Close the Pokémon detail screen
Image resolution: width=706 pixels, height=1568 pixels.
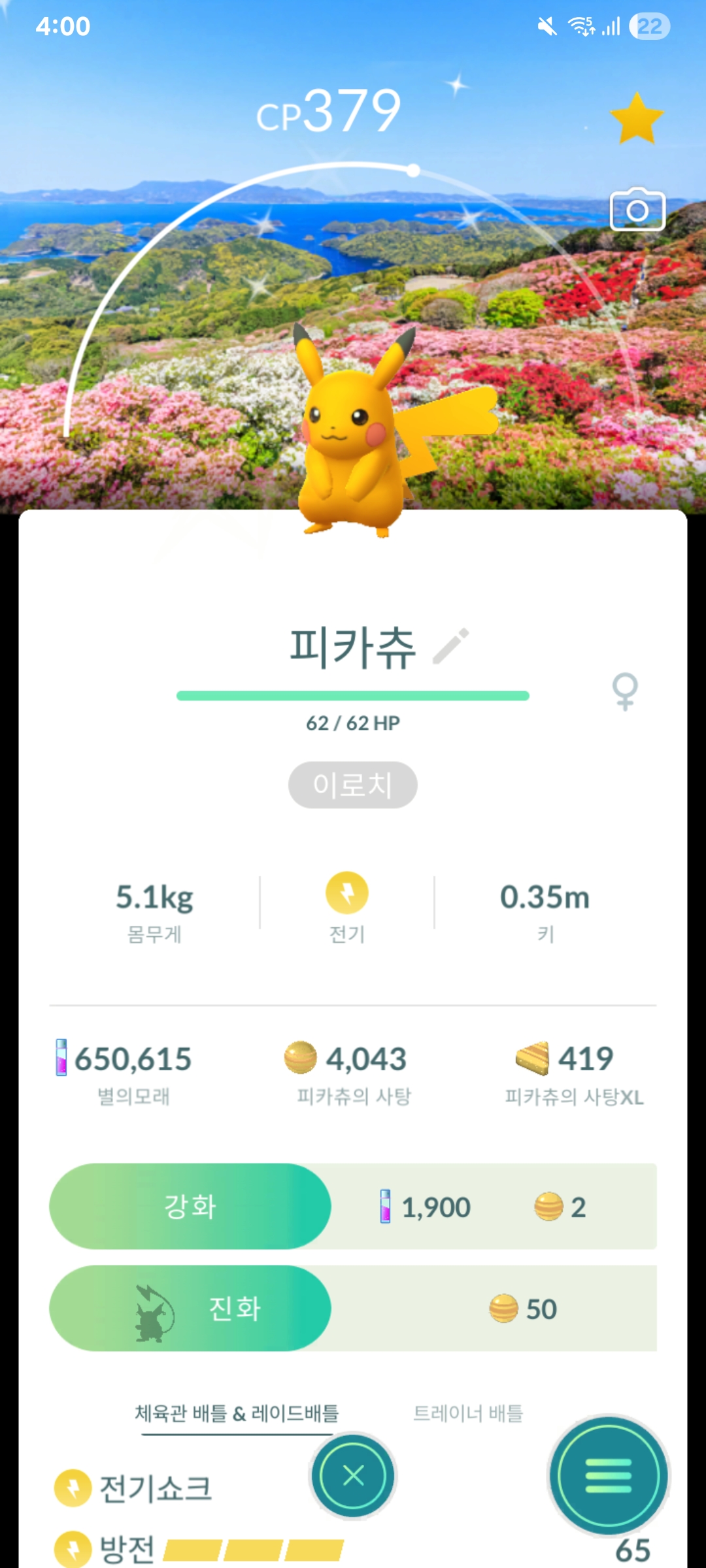353,1476
